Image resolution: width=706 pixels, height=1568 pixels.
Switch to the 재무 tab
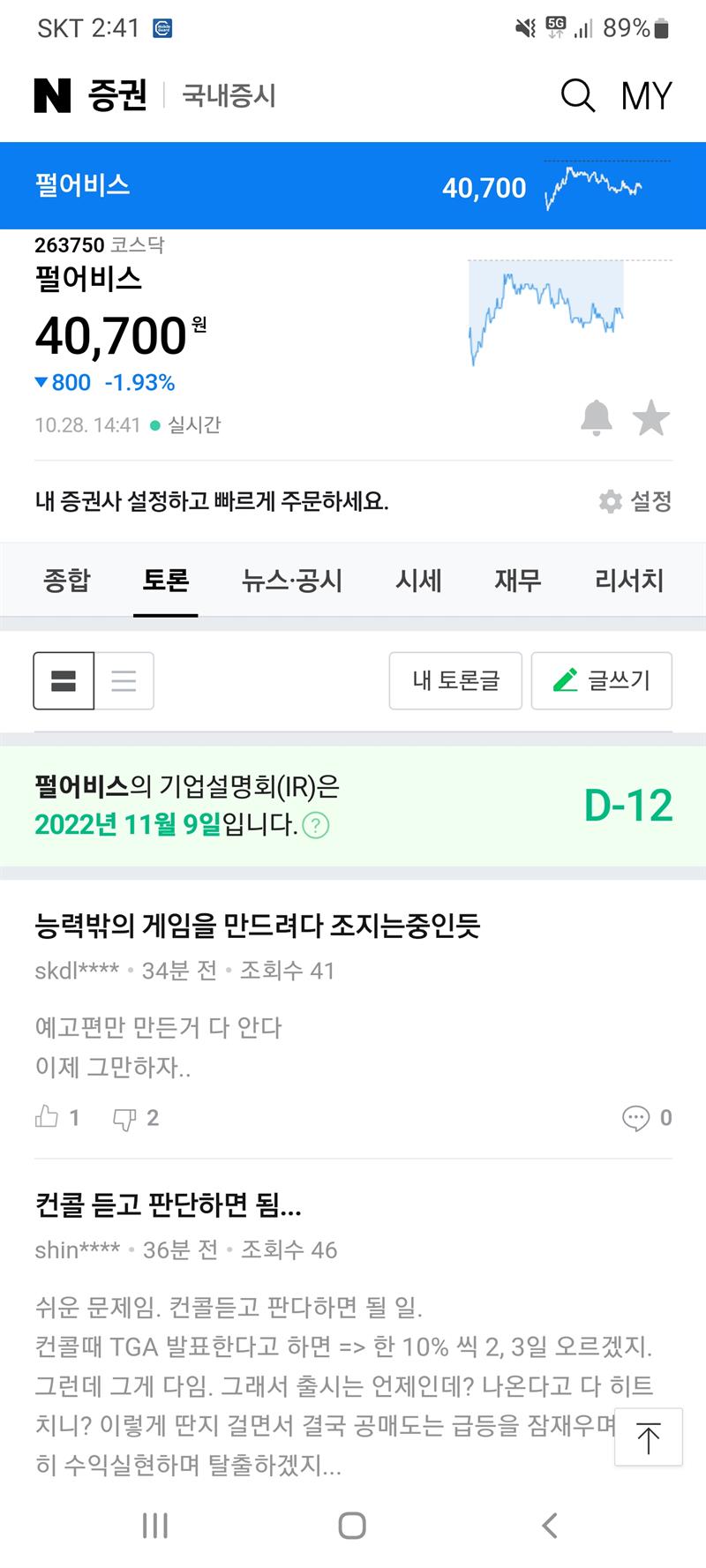point(517,580)
